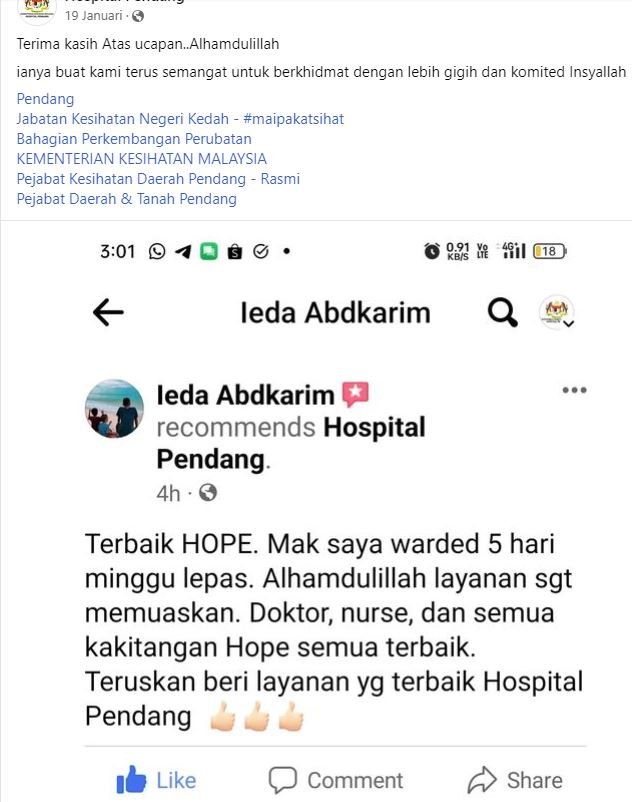Open the post's 19 Januari timestamp
This screenshot has width=632, height=802.
coord(95,16)
